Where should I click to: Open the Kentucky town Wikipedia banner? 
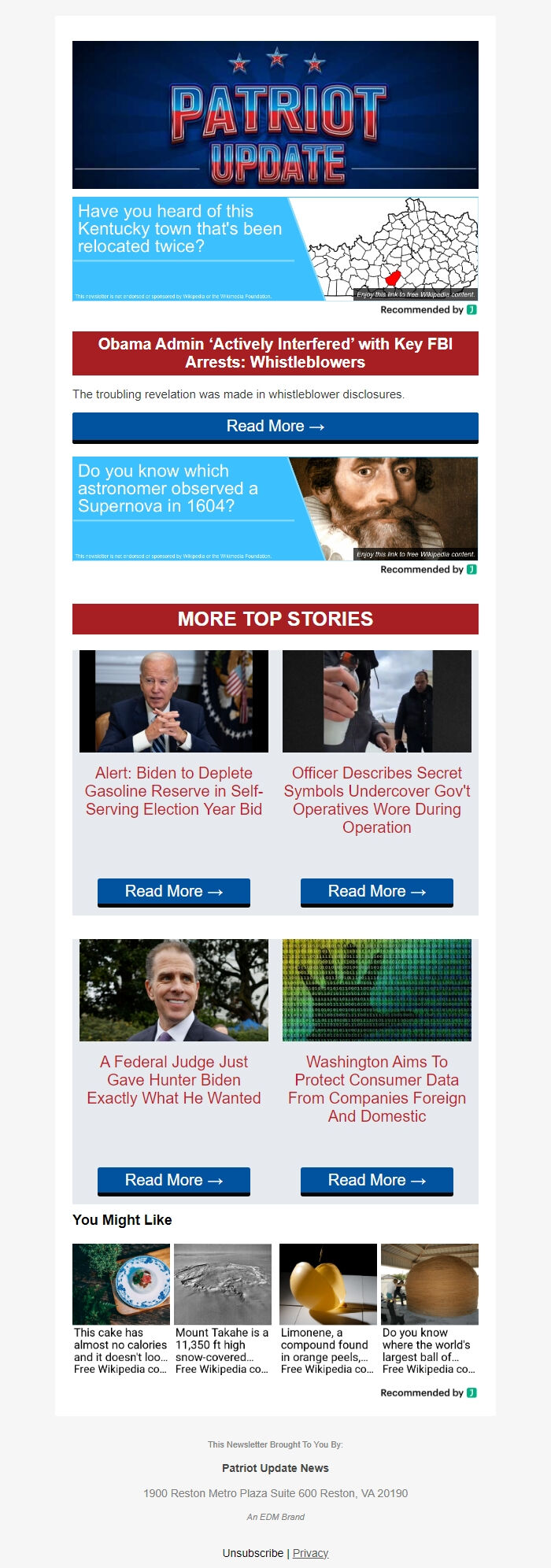[275, 248]
